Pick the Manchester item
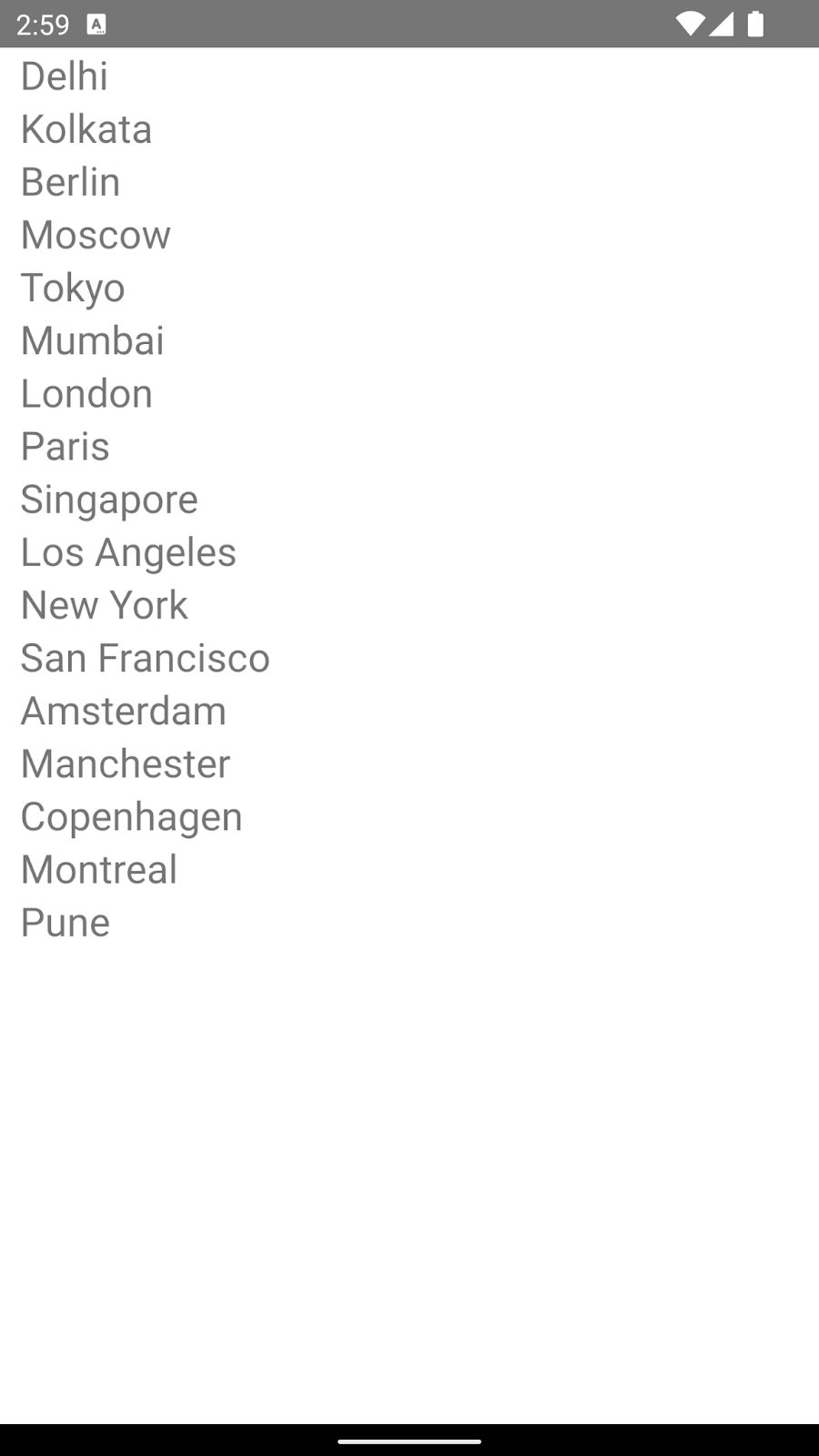Viewport: 819px width, 1456px height. point(126,763)
